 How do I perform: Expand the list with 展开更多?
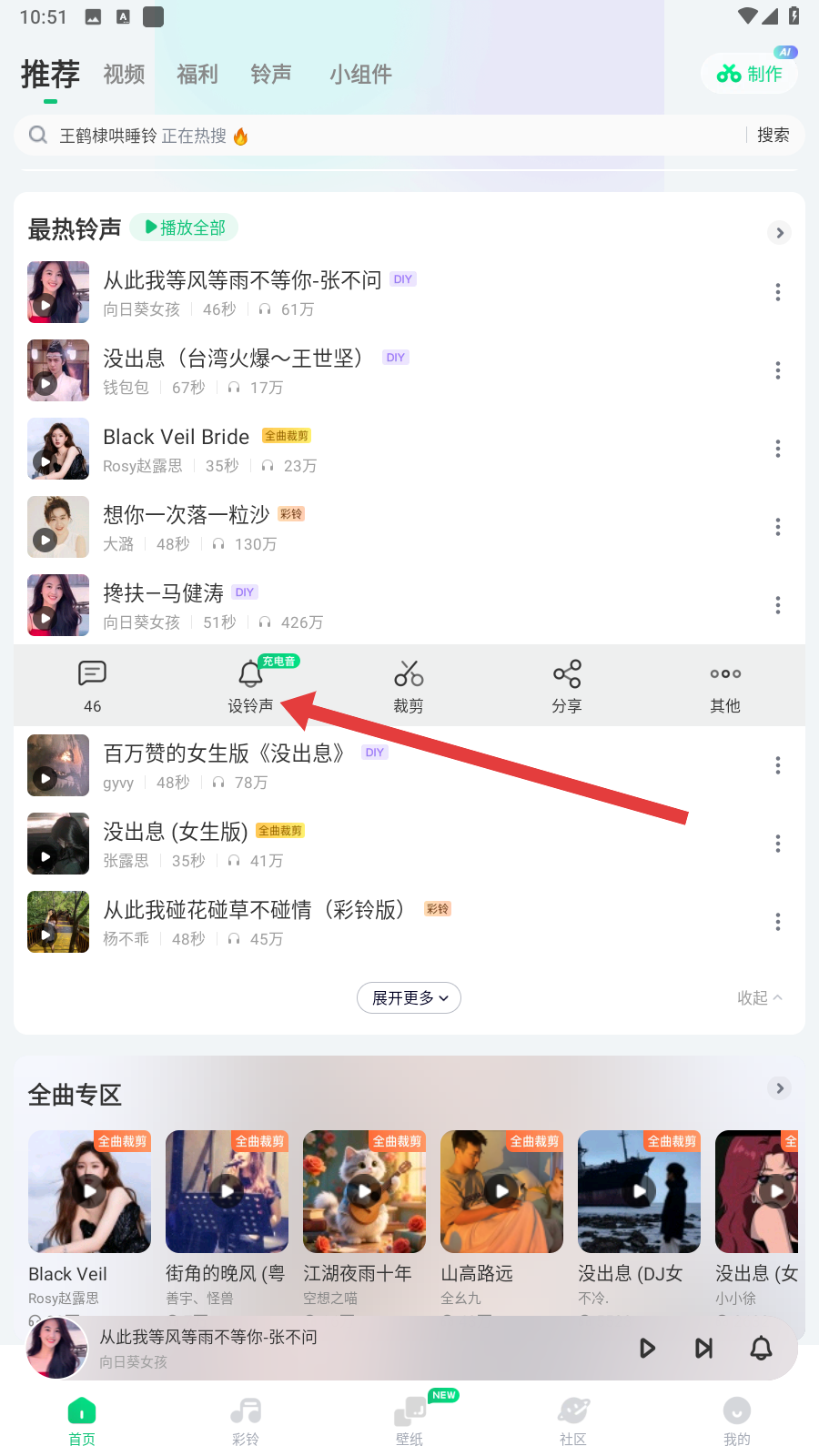tap(409, 998)
